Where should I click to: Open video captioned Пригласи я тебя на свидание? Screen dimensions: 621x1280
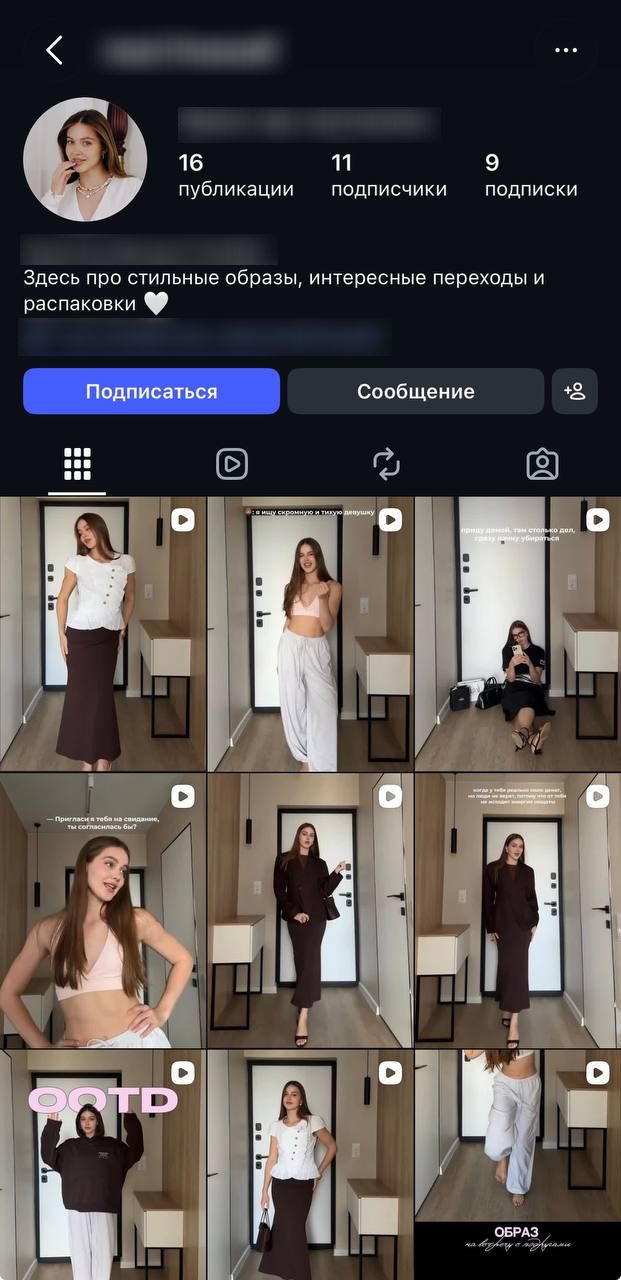pos(102,910)
